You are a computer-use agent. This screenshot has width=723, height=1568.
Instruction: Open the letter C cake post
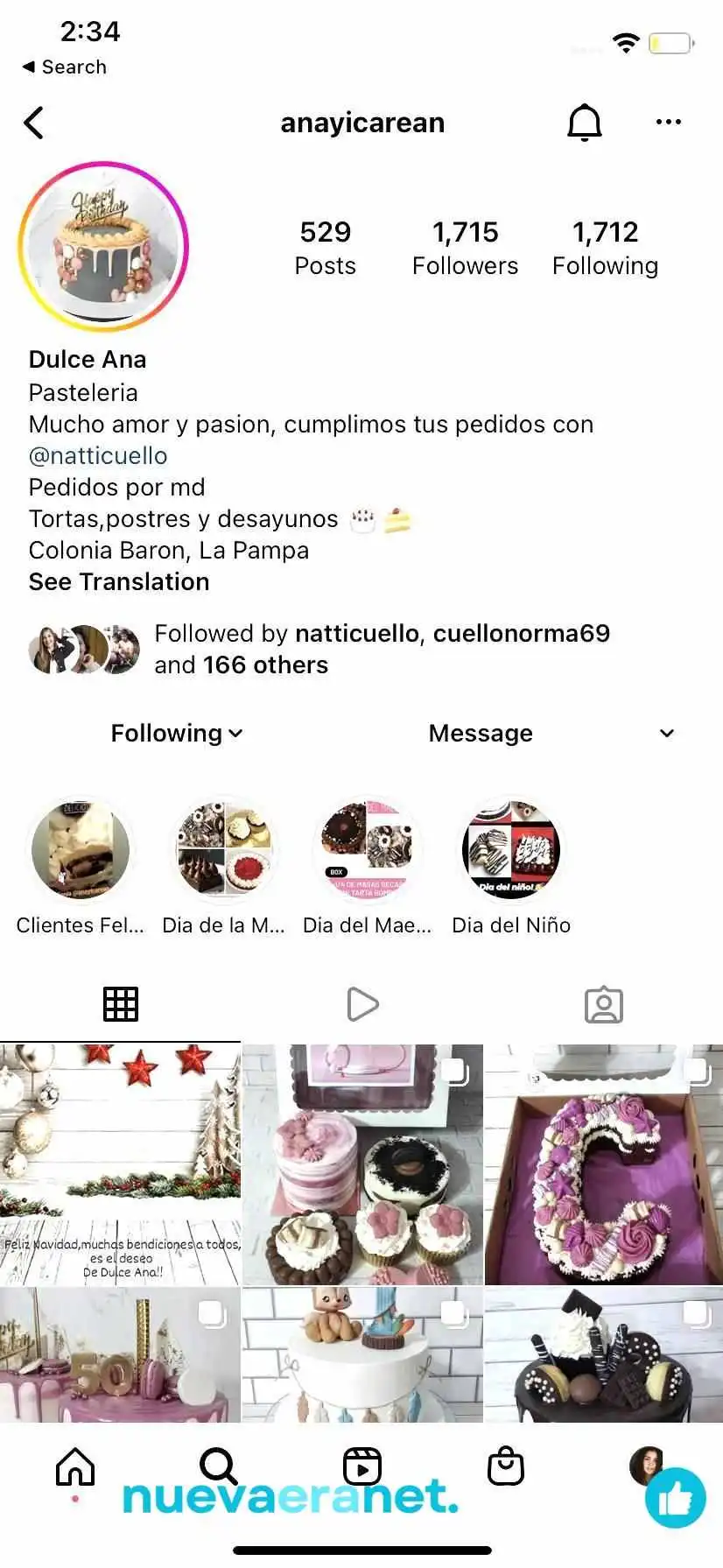pos(604,1164)
